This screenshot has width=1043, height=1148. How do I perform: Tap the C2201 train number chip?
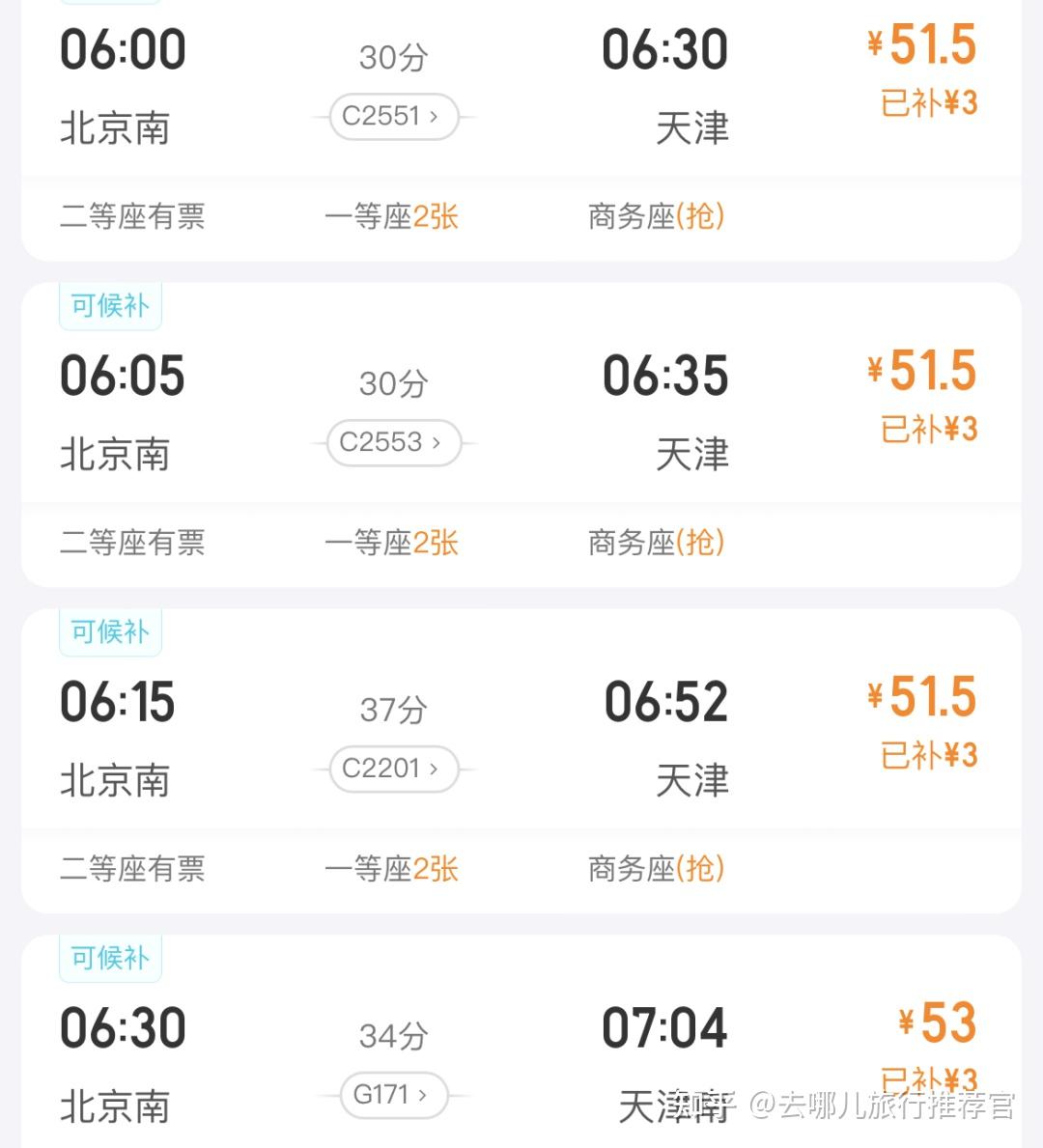point(392,770)
